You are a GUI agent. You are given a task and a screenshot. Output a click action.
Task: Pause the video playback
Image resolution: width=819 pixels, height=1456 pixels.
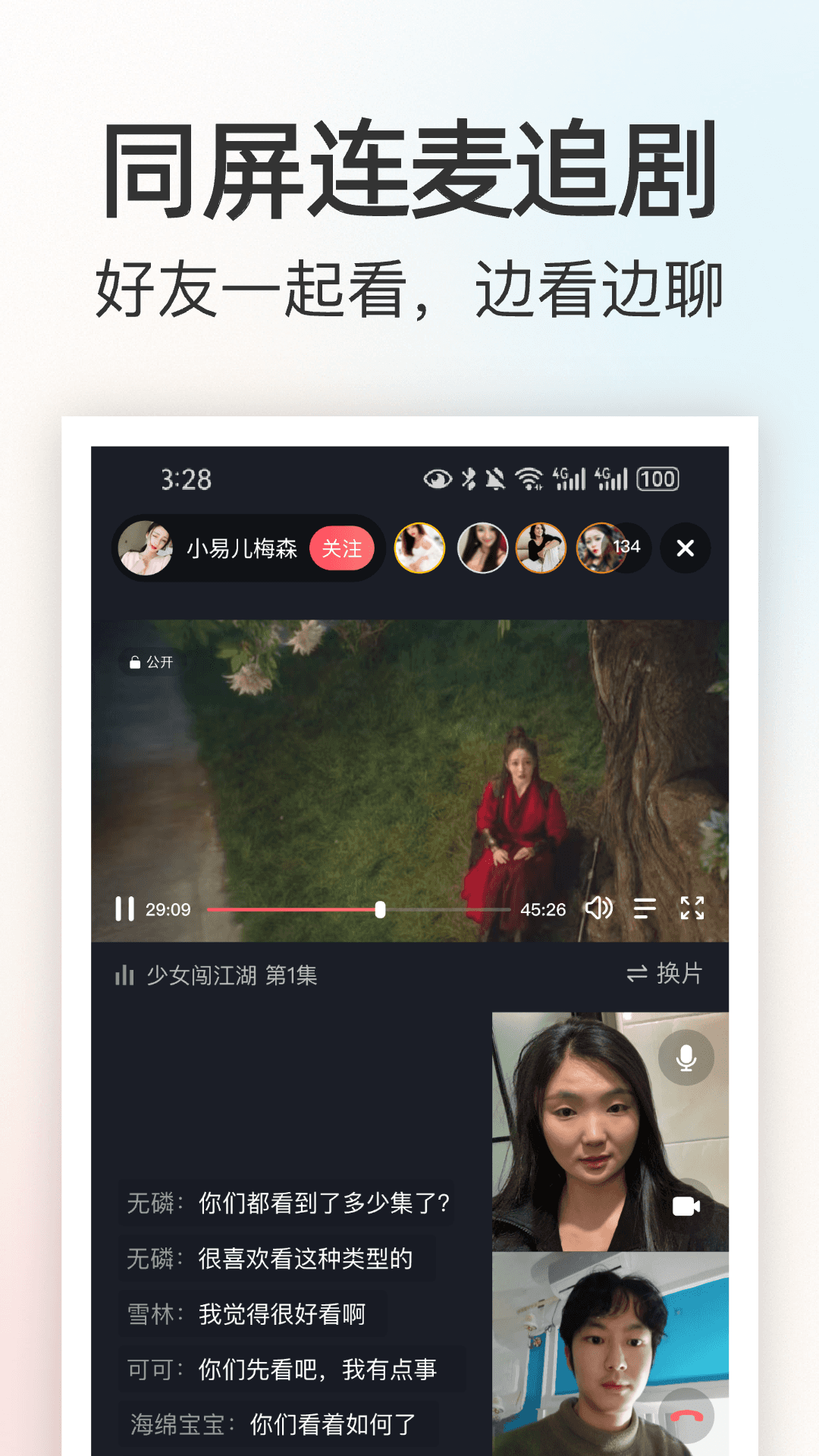point(124,908)
